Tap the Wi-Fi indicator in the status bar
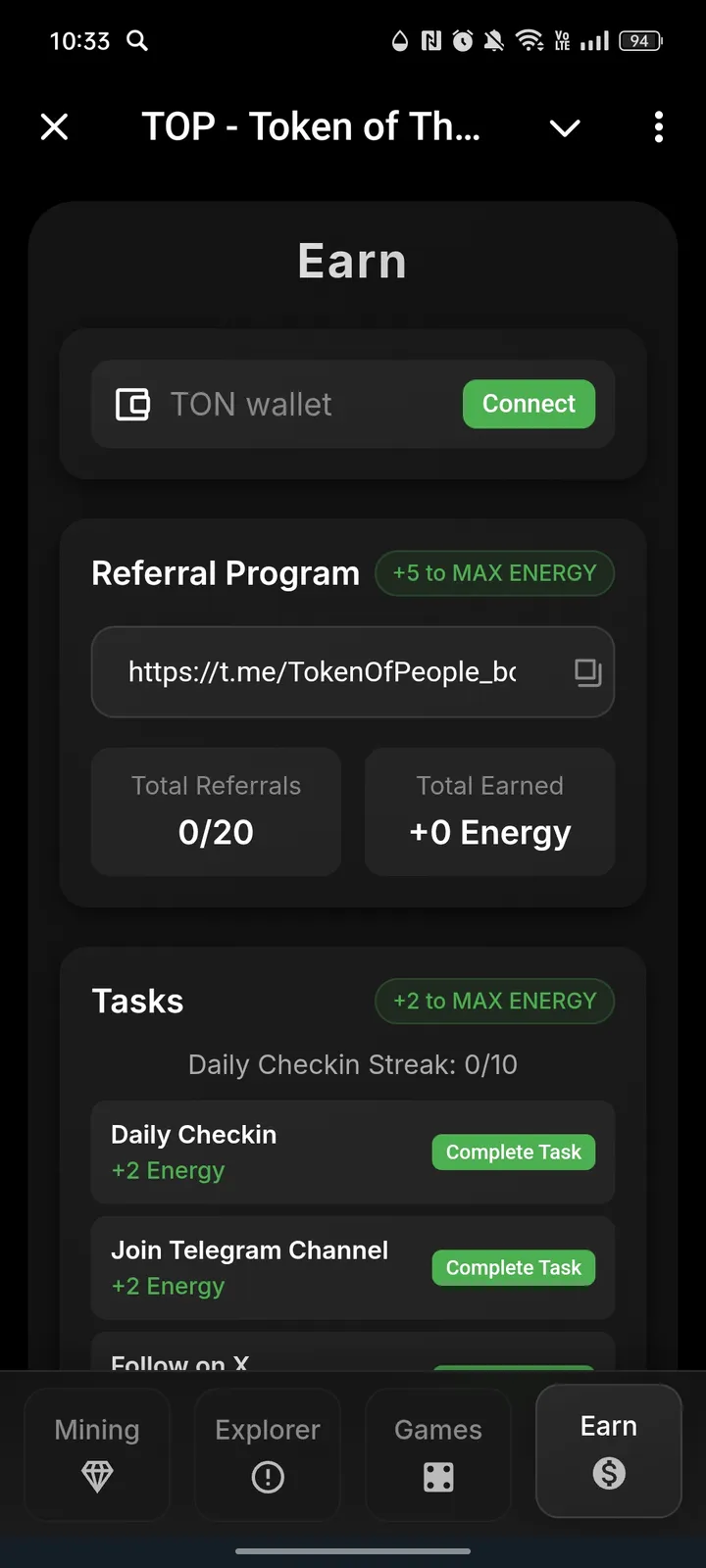The height and width of the screenshot is (1568, 706). 530,41
